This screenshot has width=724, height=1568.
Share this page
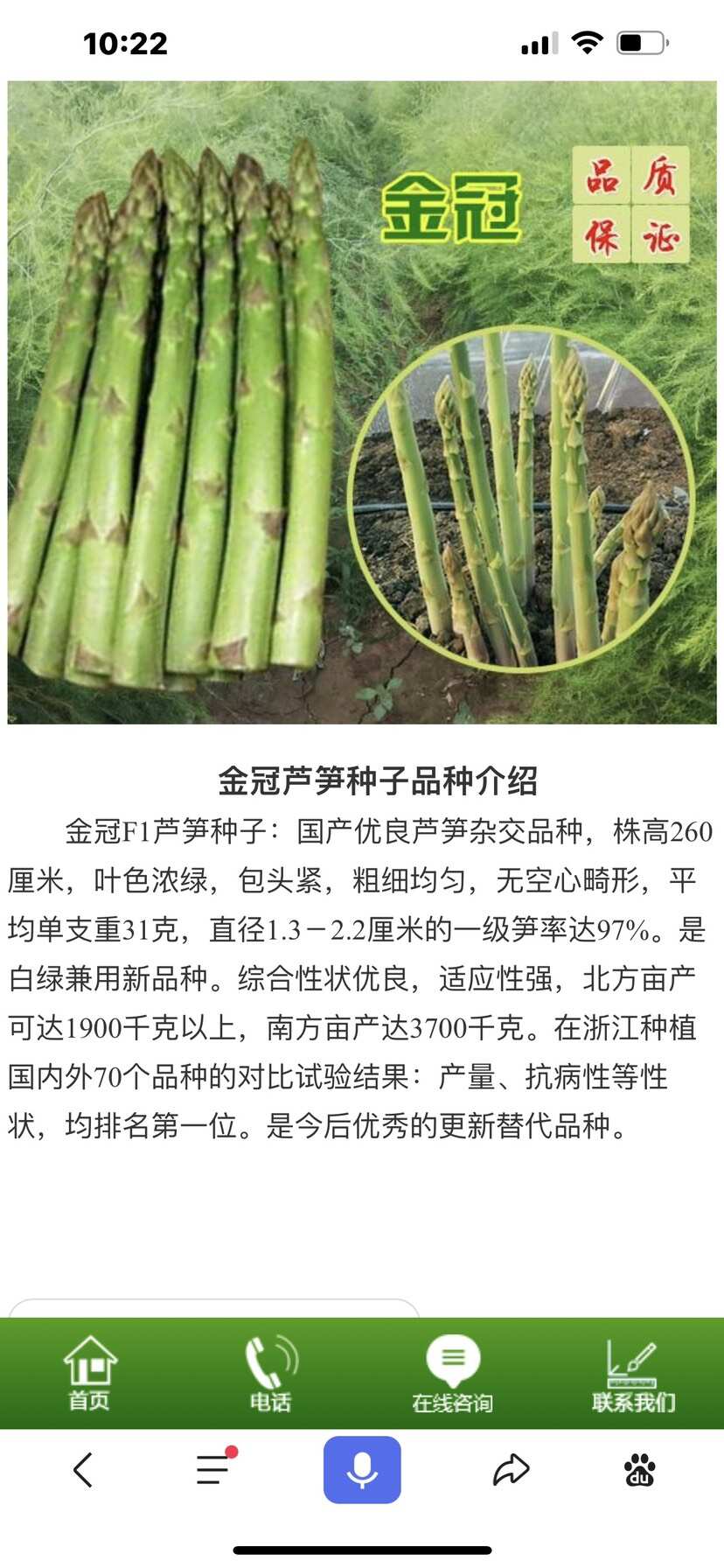[511, 1470]
